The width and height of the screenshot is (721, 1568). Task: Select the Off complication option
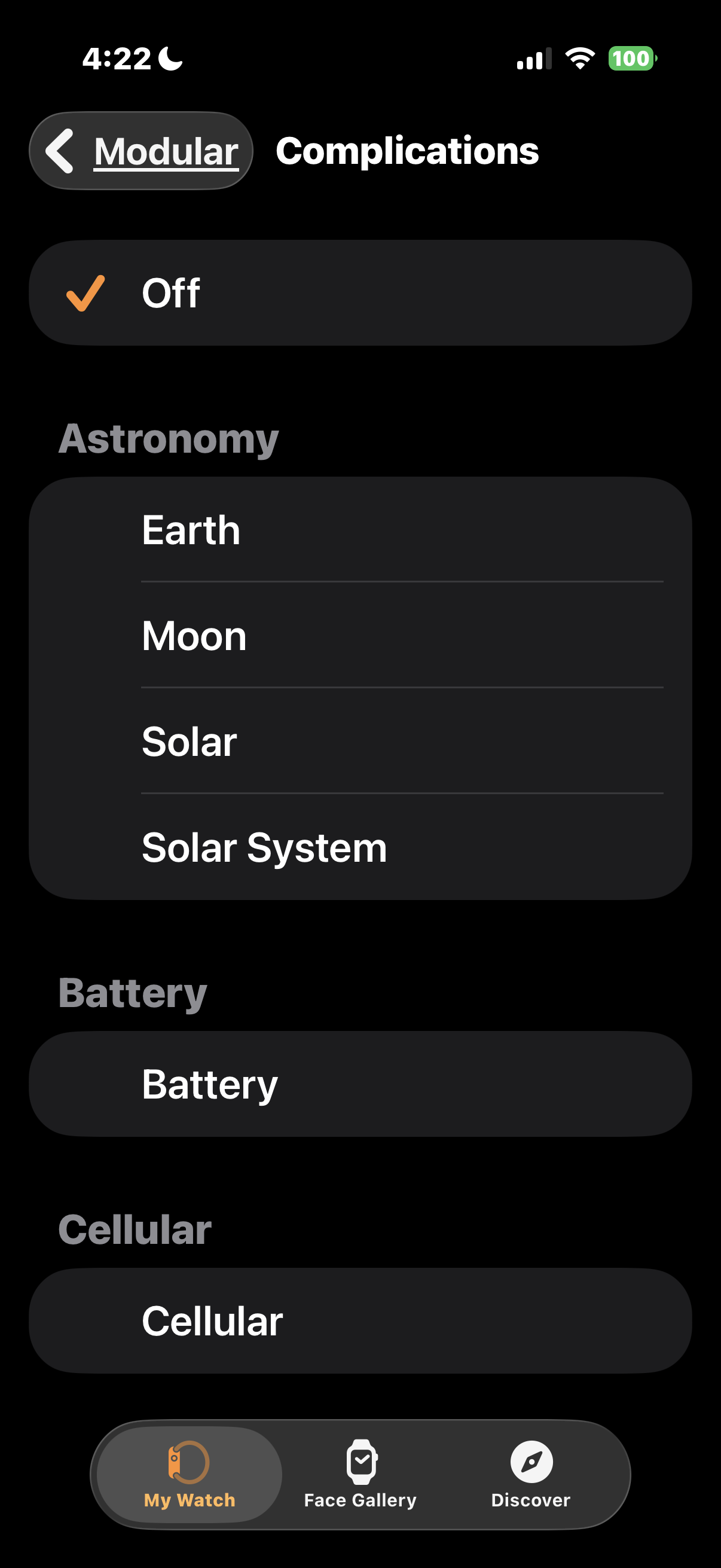[360, 293]
